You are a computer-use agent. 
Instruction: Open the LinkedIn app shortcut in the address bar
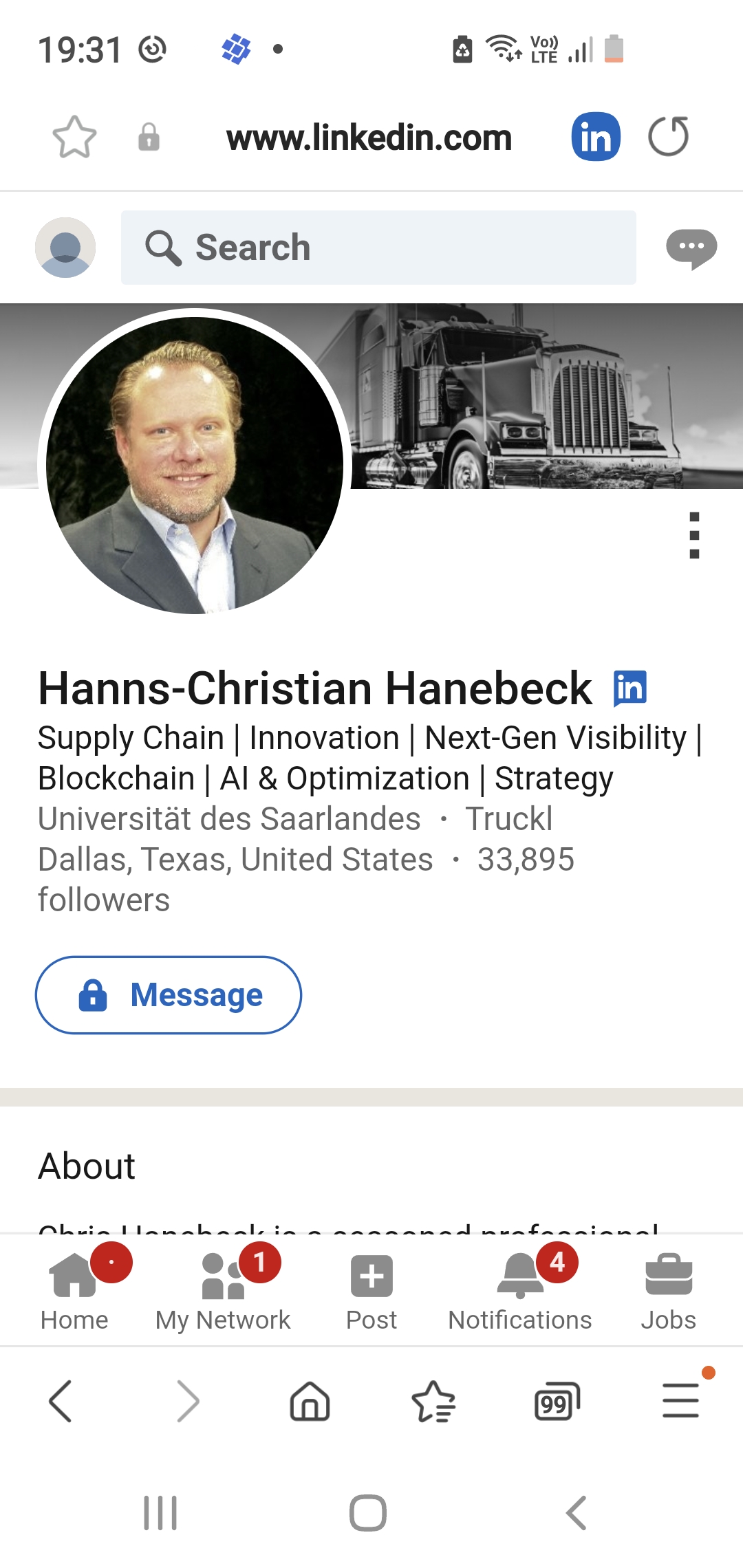596,136
